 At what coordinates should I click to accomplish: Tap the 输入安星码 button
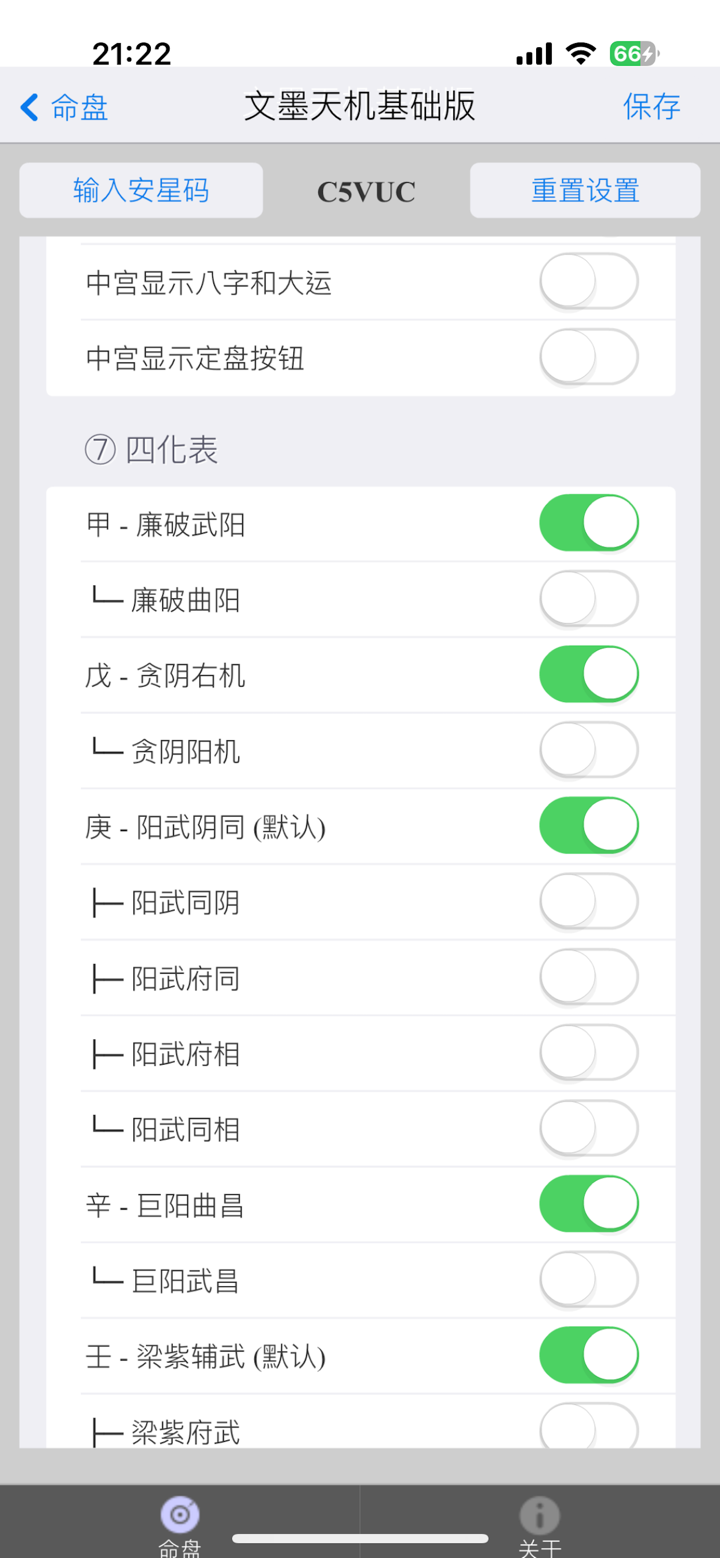pyautogui.click(x=140, y=190)
